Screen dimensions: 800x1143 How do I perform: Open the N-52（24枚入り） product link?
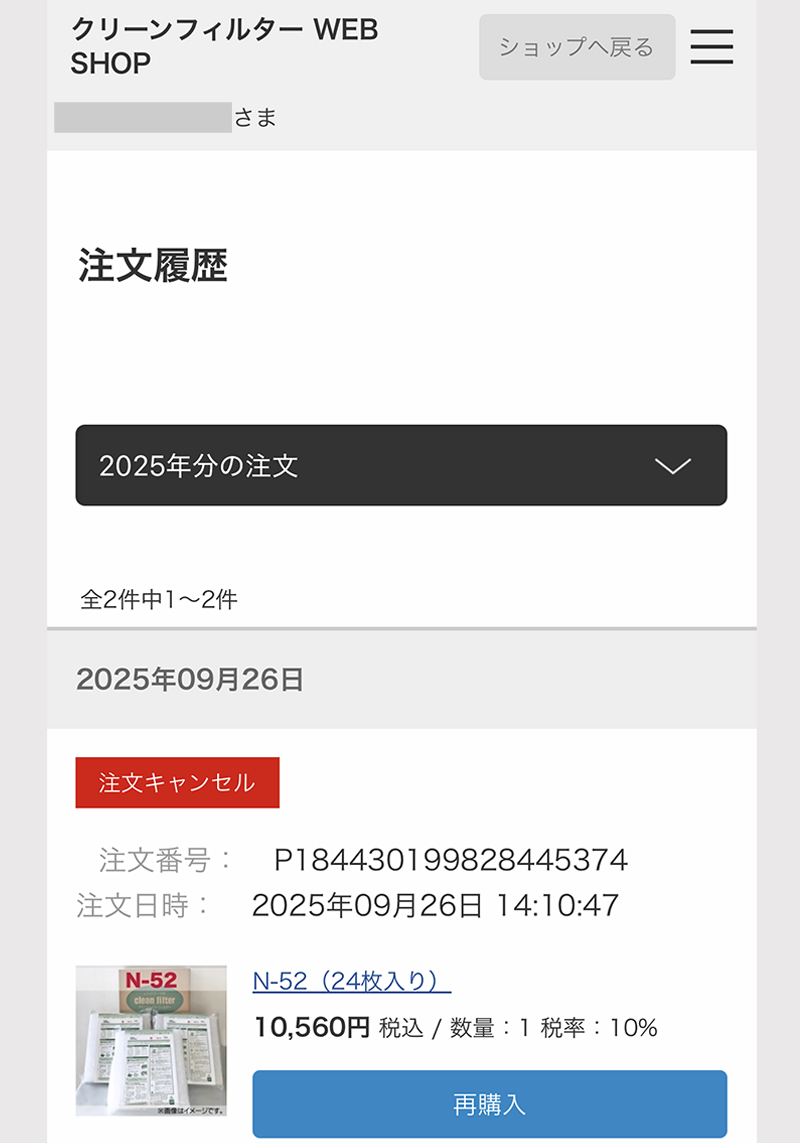click(352, 981)
